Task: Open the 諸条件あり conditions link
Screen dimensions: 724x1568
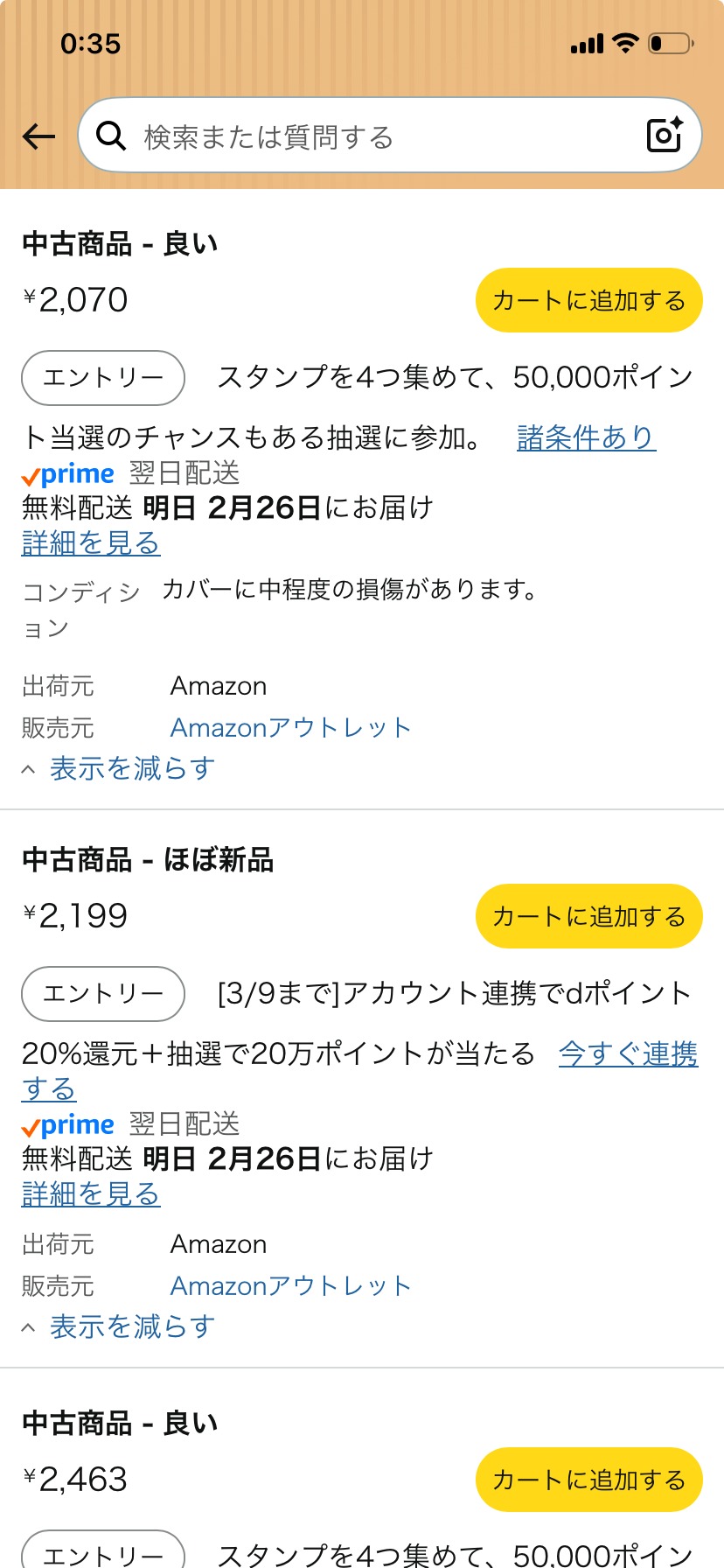Action: (586, 437)
